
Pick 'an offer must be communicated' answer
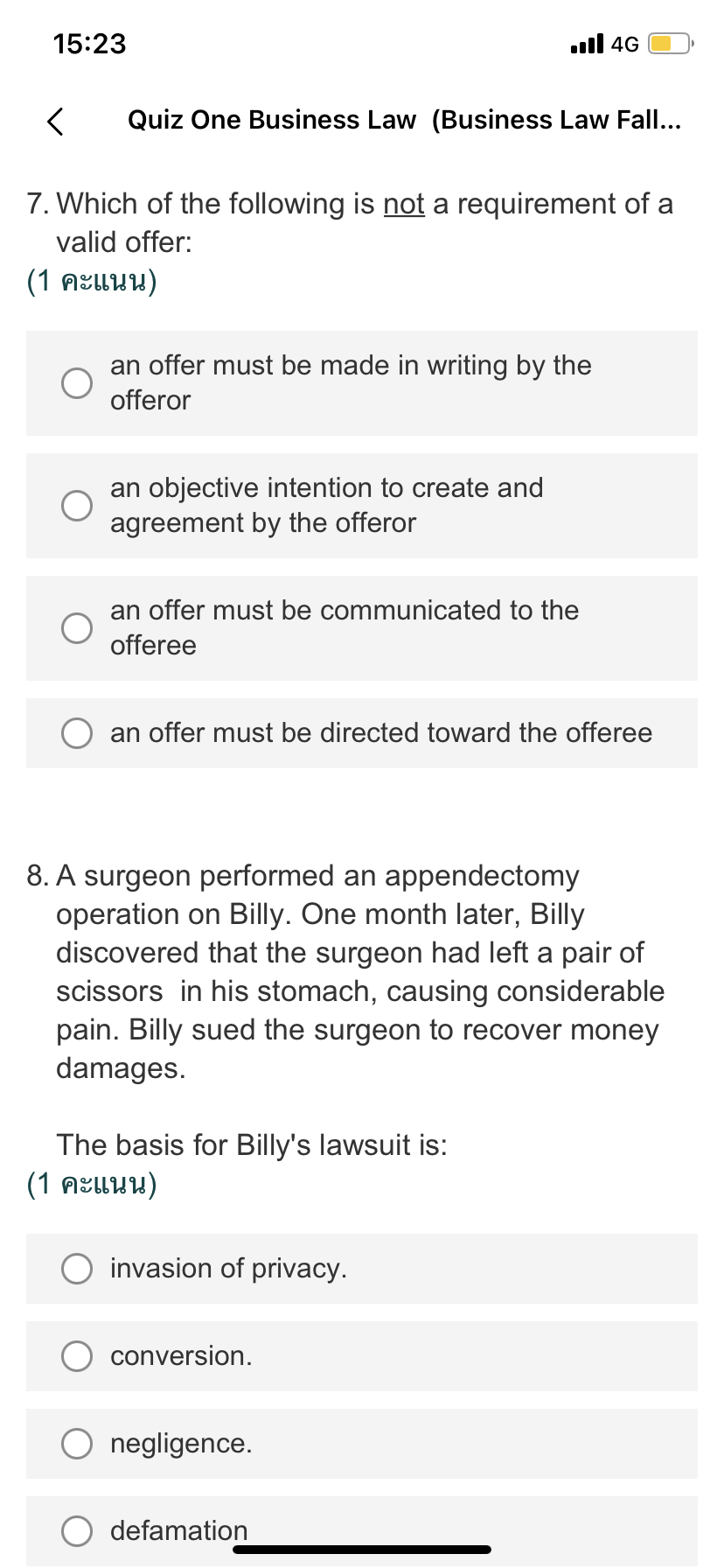point(77,628)
